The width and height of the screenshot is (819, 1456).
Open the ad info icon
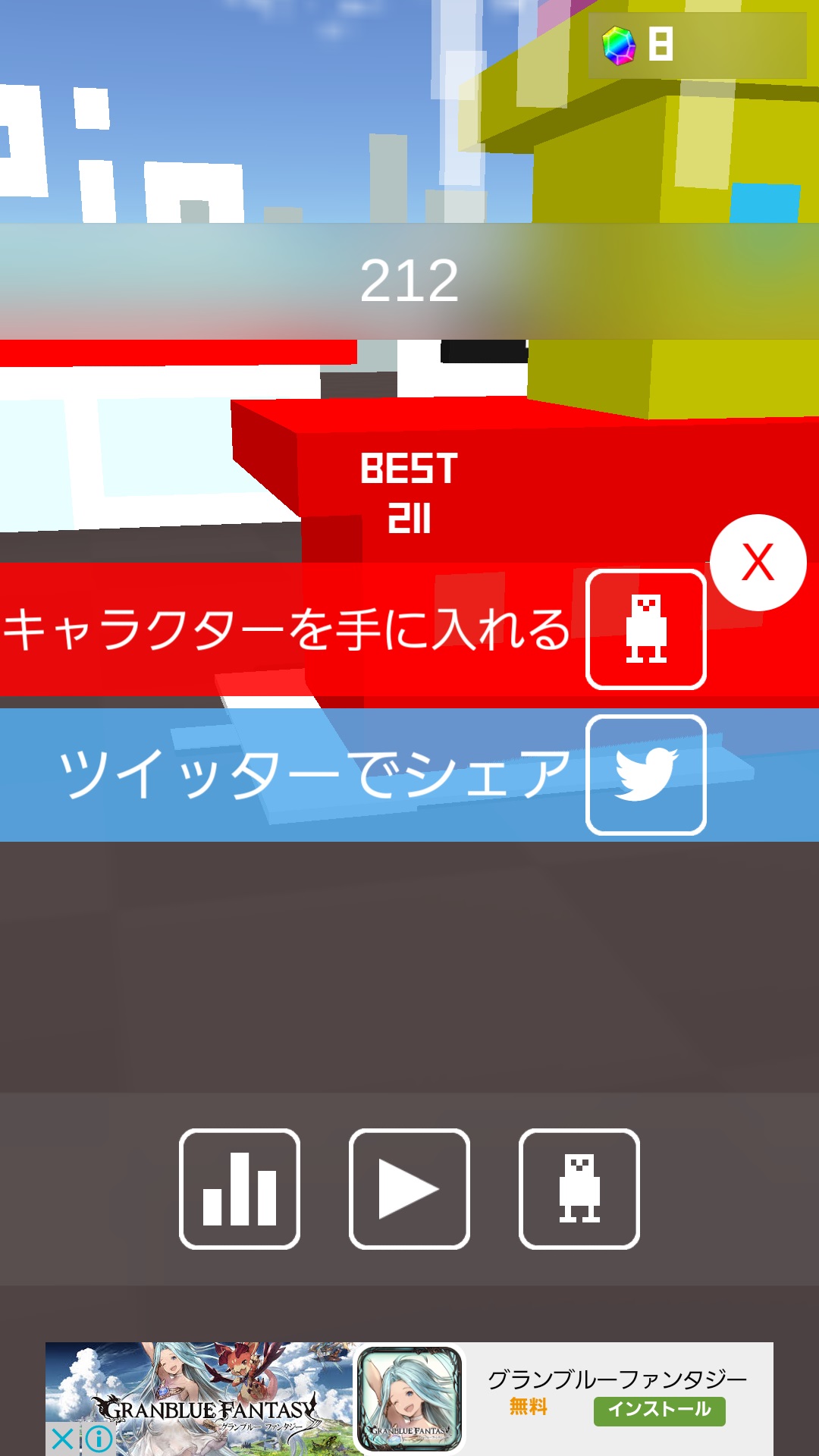99,1439
